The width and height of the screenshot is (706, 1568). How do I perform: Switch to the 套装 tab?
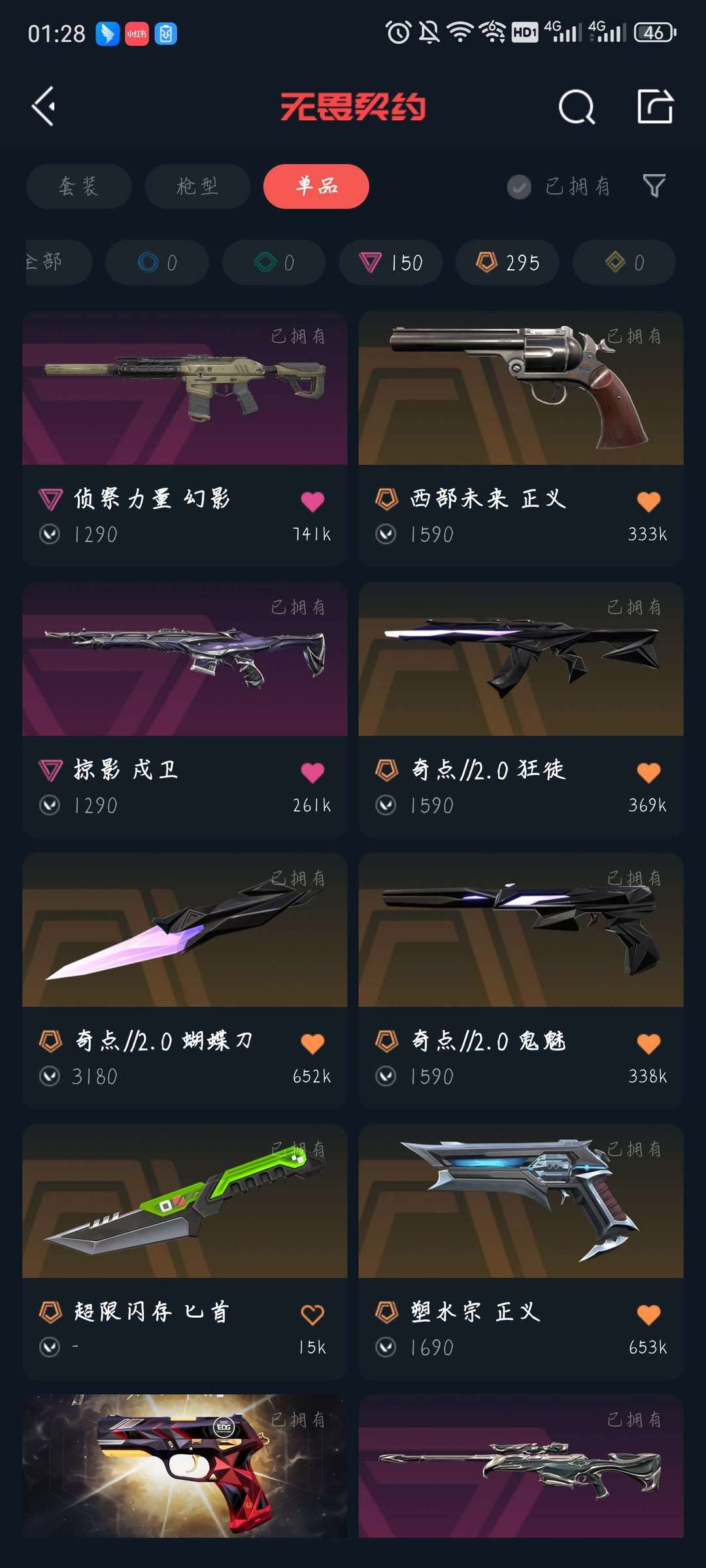click(78, 186)
